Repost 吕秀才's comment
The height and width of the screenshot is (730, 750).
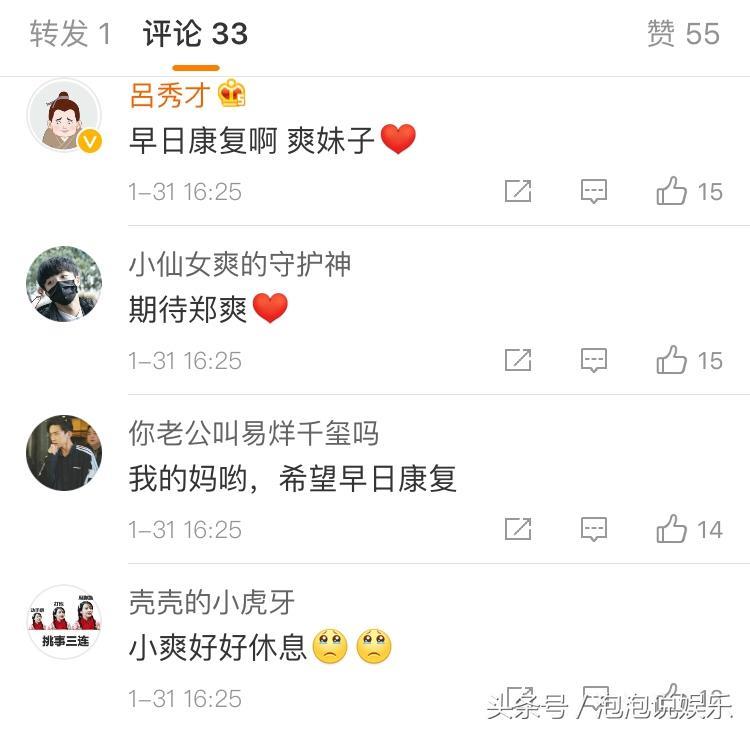coord(518,191)
